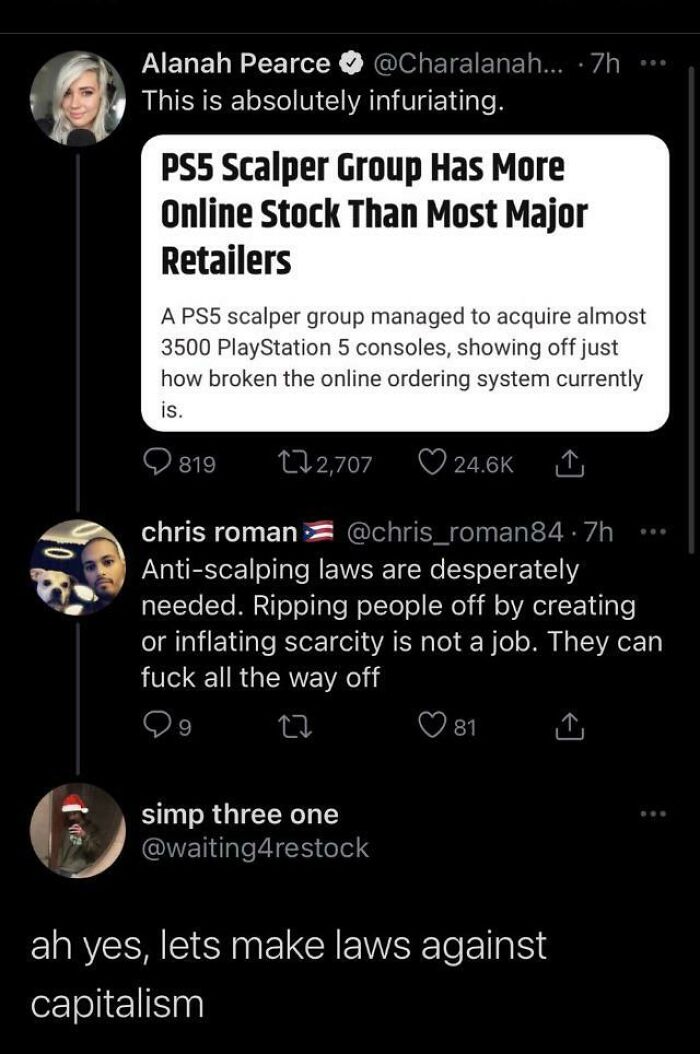
Task: Open simp three one's profile avatar
Action: (78, 831)
